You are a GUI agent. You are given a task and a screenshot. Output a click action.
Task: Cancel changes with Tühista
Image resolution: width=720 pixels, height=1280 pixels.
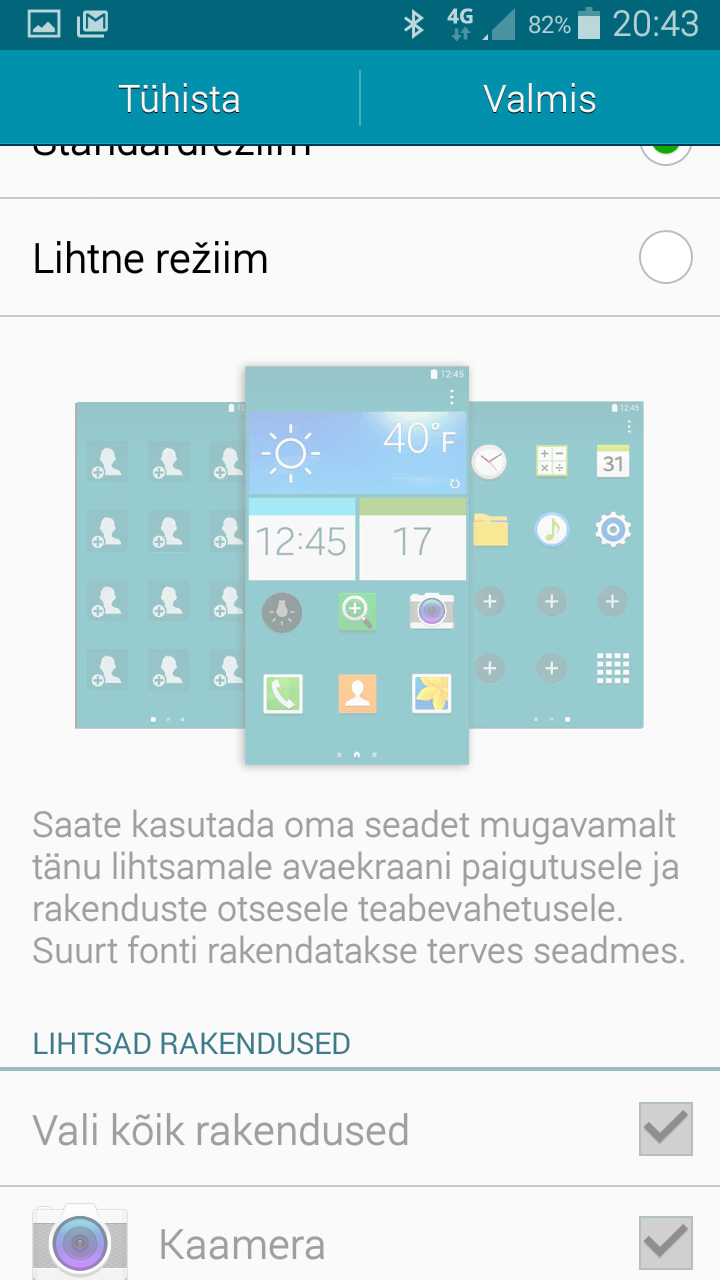[180, 98]
